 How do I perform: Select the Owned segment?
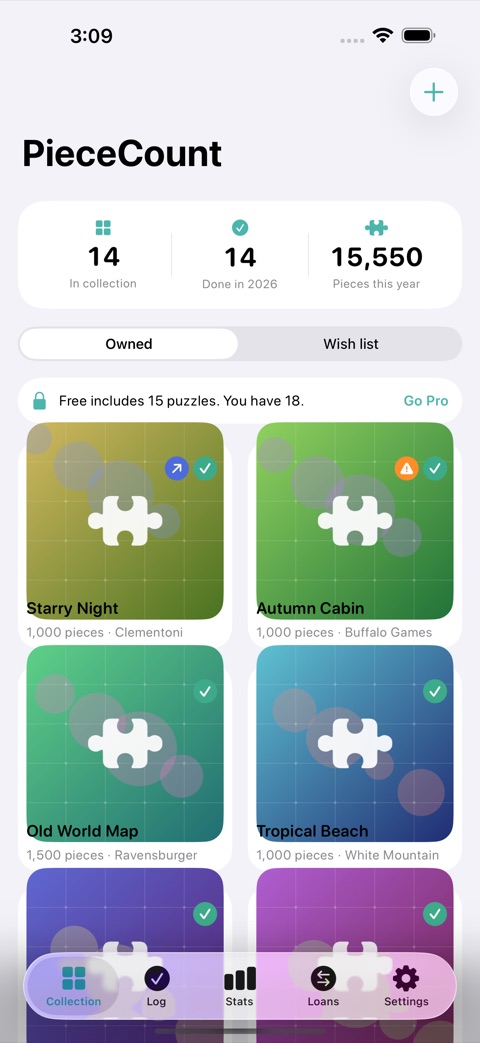[129, 344]
